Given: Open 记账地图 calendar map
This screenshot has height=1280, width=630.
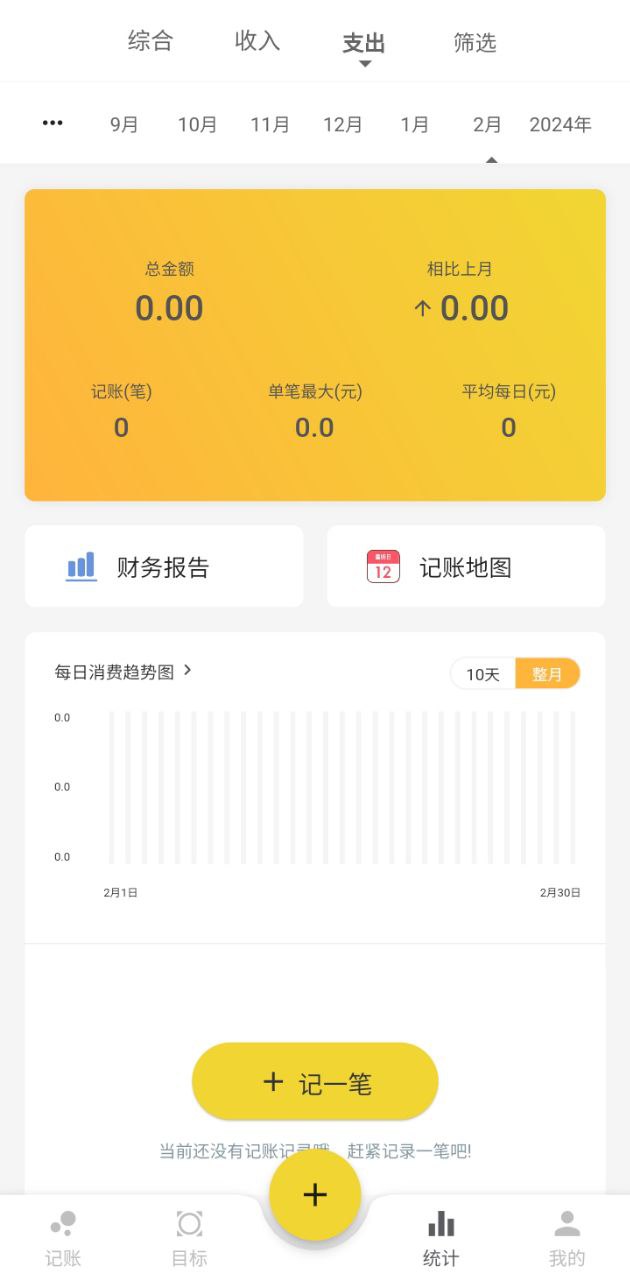Looking at the screenshot, I should coord(466,566).
